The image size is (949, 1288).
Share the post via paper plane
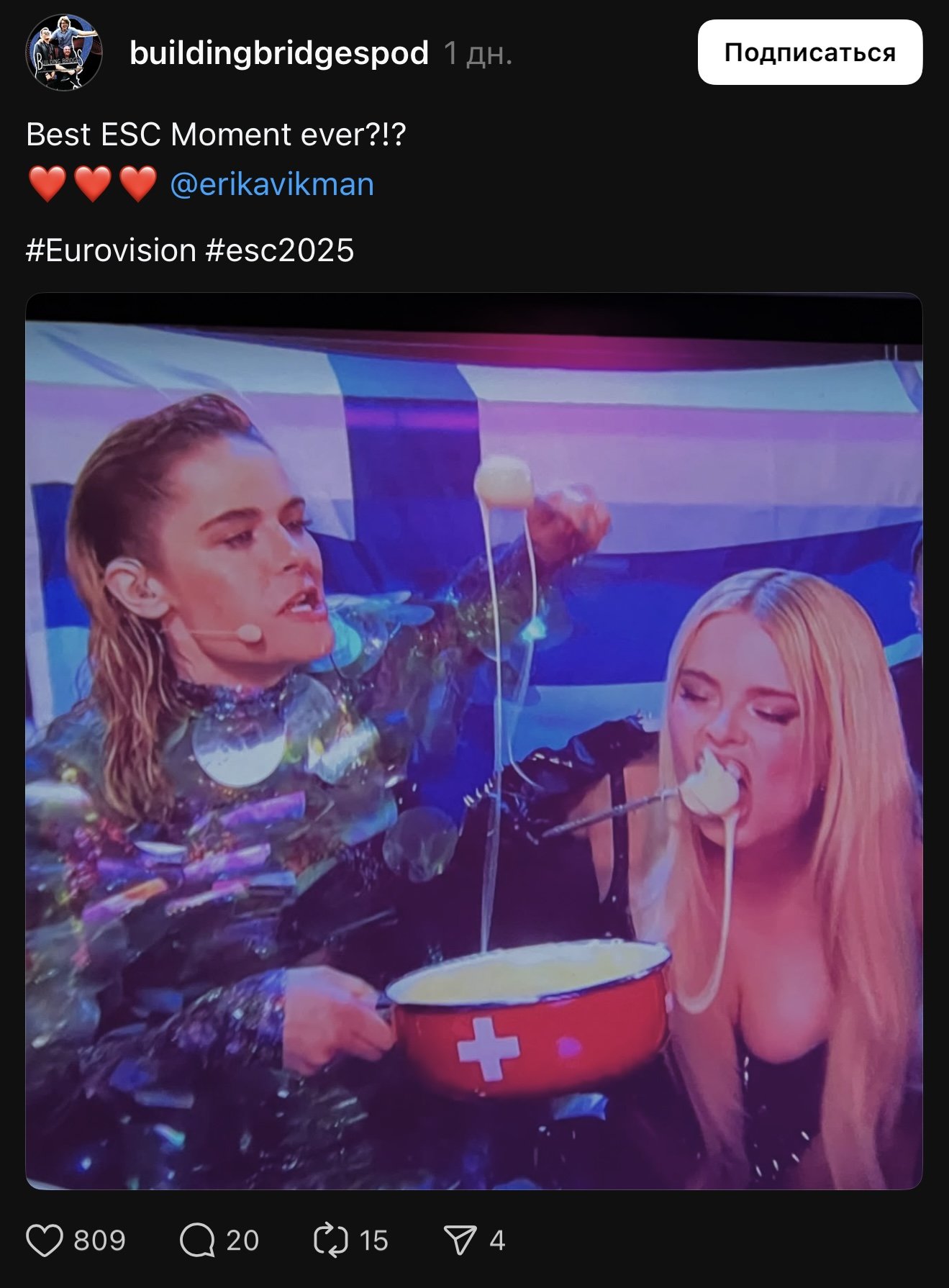pyautogui.click(x=460, y=1240)
